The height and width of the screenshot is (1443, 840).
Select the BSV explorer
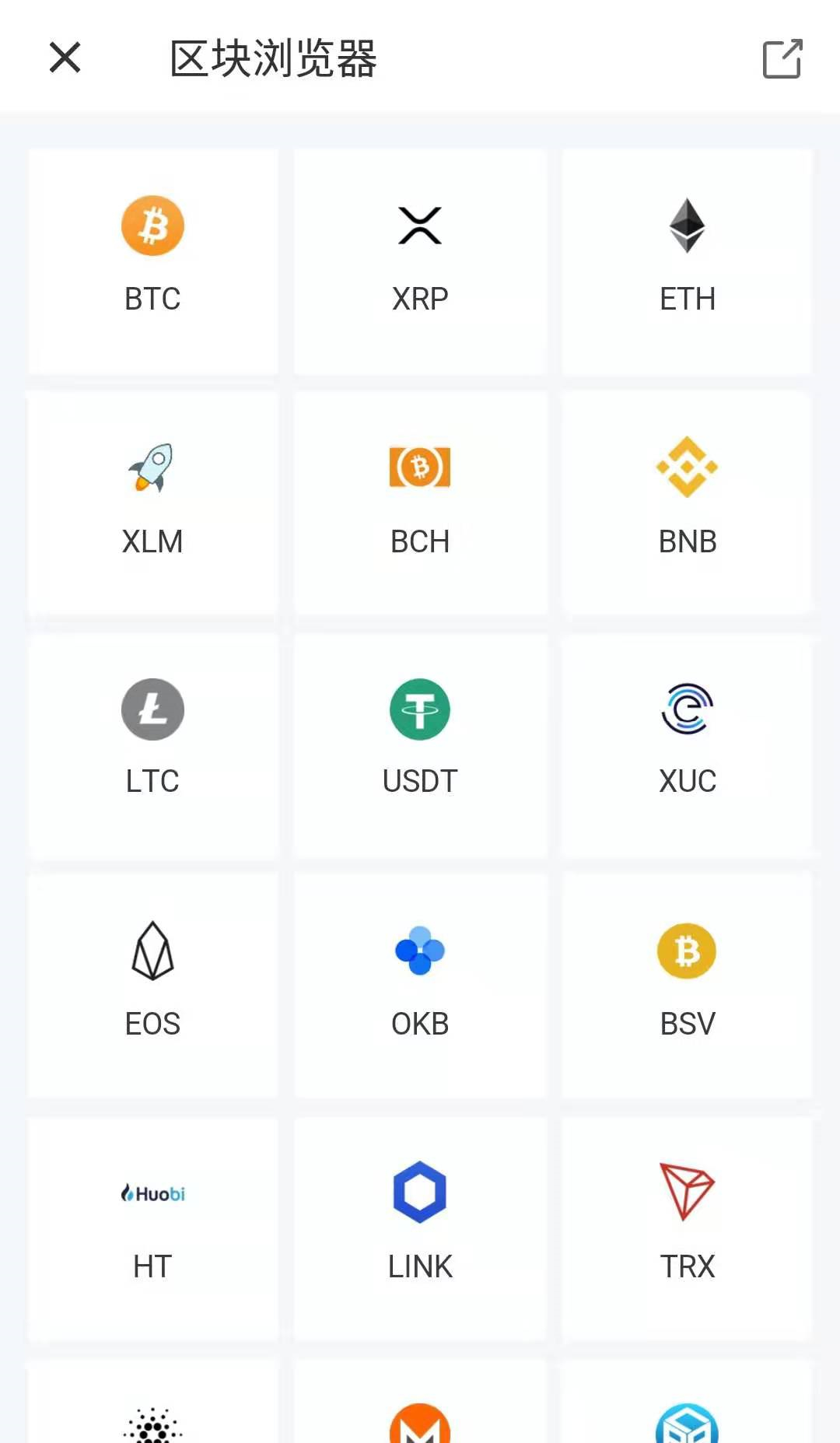click(688, 986)
